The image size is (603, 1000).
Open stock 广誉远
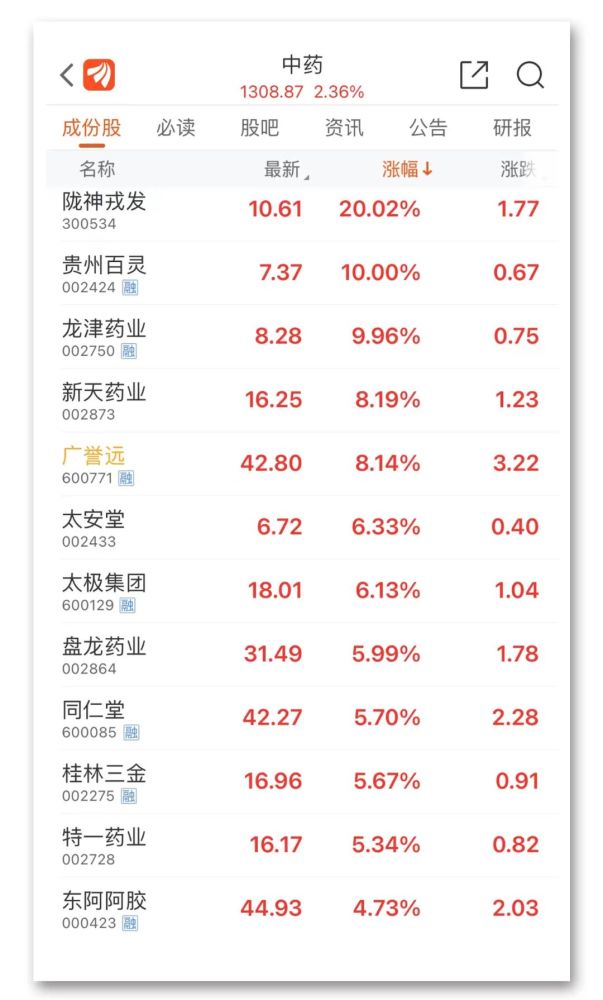[302, 464]
